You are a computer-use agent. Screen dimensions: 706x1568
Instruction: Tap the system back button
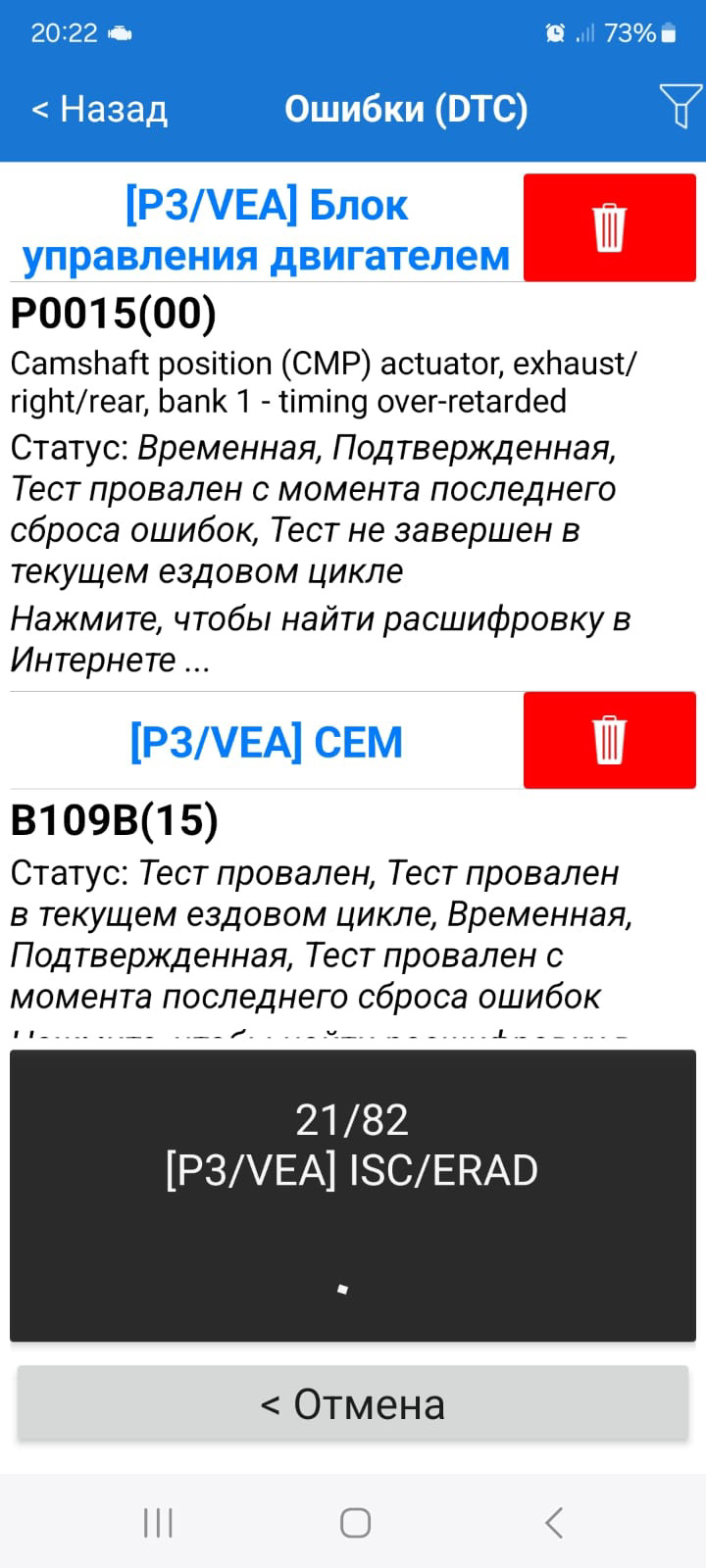[x=554, y=1523]
